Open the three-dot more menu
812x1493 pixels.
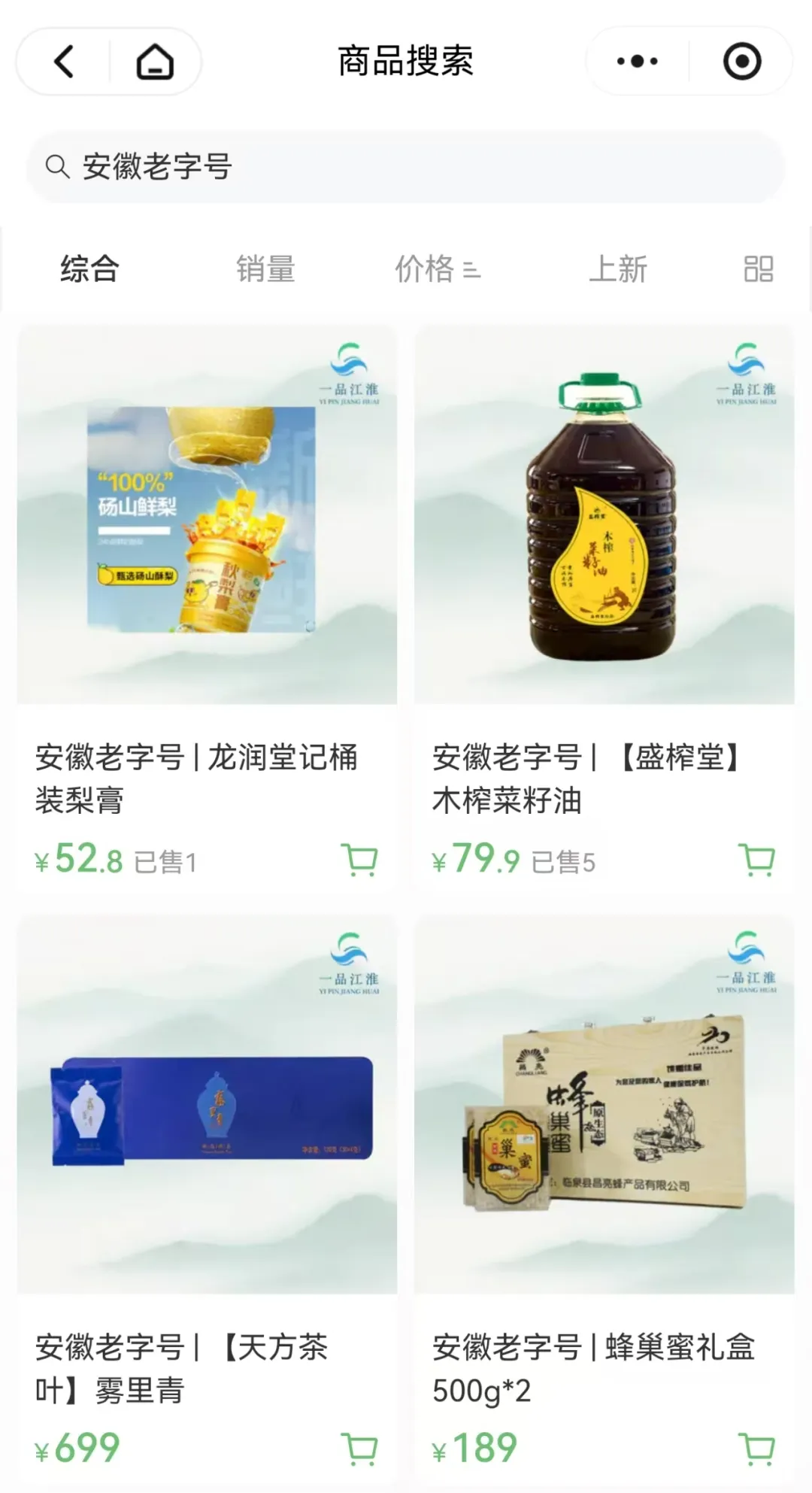coord(638,62)
